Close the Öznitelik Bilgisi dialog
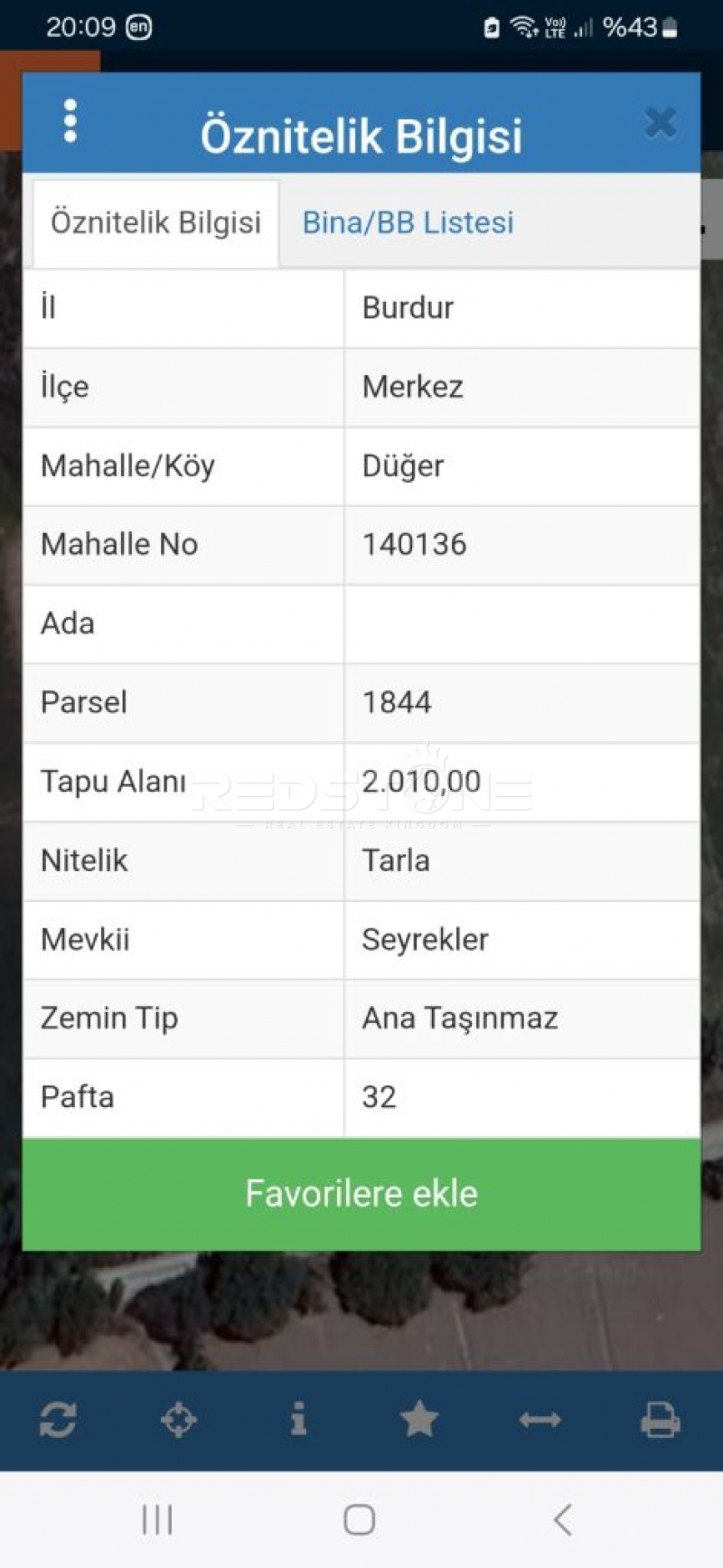723x1568 pixels. [661, 122]
